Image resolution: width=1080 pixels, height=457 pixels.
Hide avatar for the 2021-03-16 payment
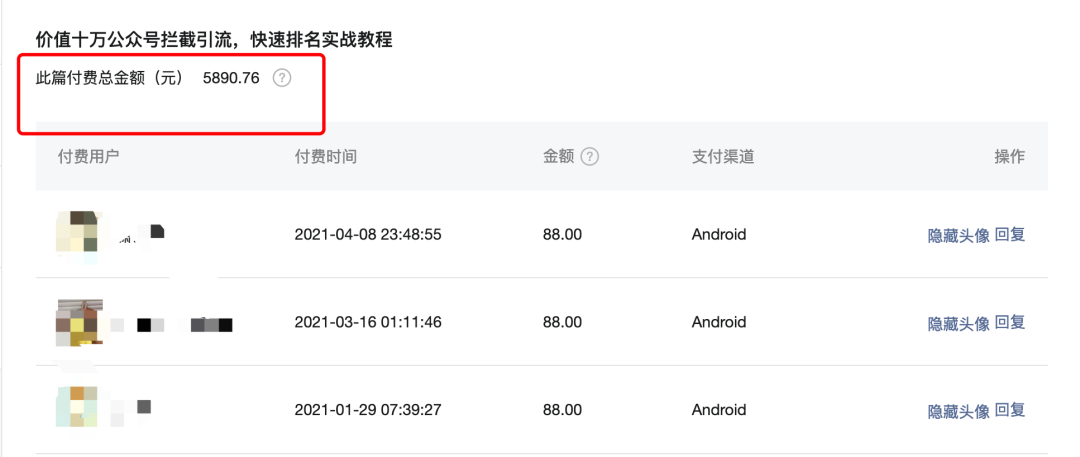(x=958, y=323)
